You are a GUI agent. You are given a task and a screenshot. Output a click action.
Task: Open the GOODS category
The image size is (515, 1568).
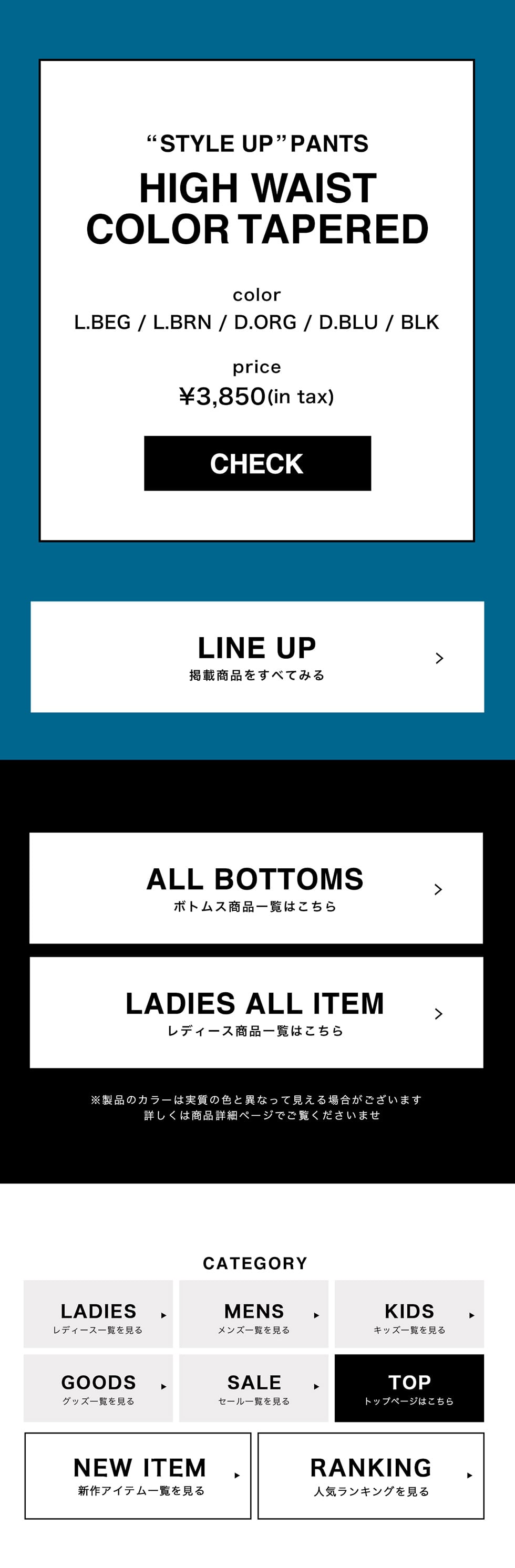98,1388
